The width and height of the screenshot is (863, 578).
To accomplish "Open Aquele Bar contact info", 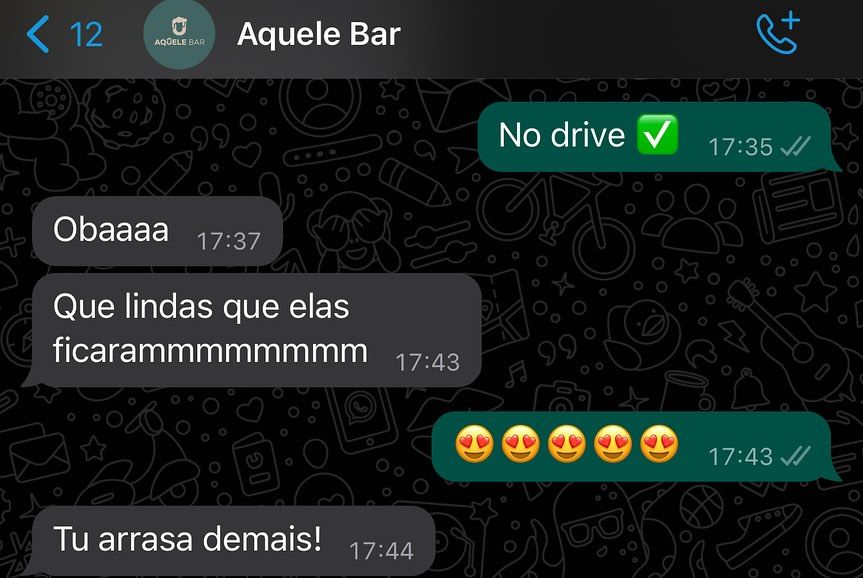I will coord(318,35).
